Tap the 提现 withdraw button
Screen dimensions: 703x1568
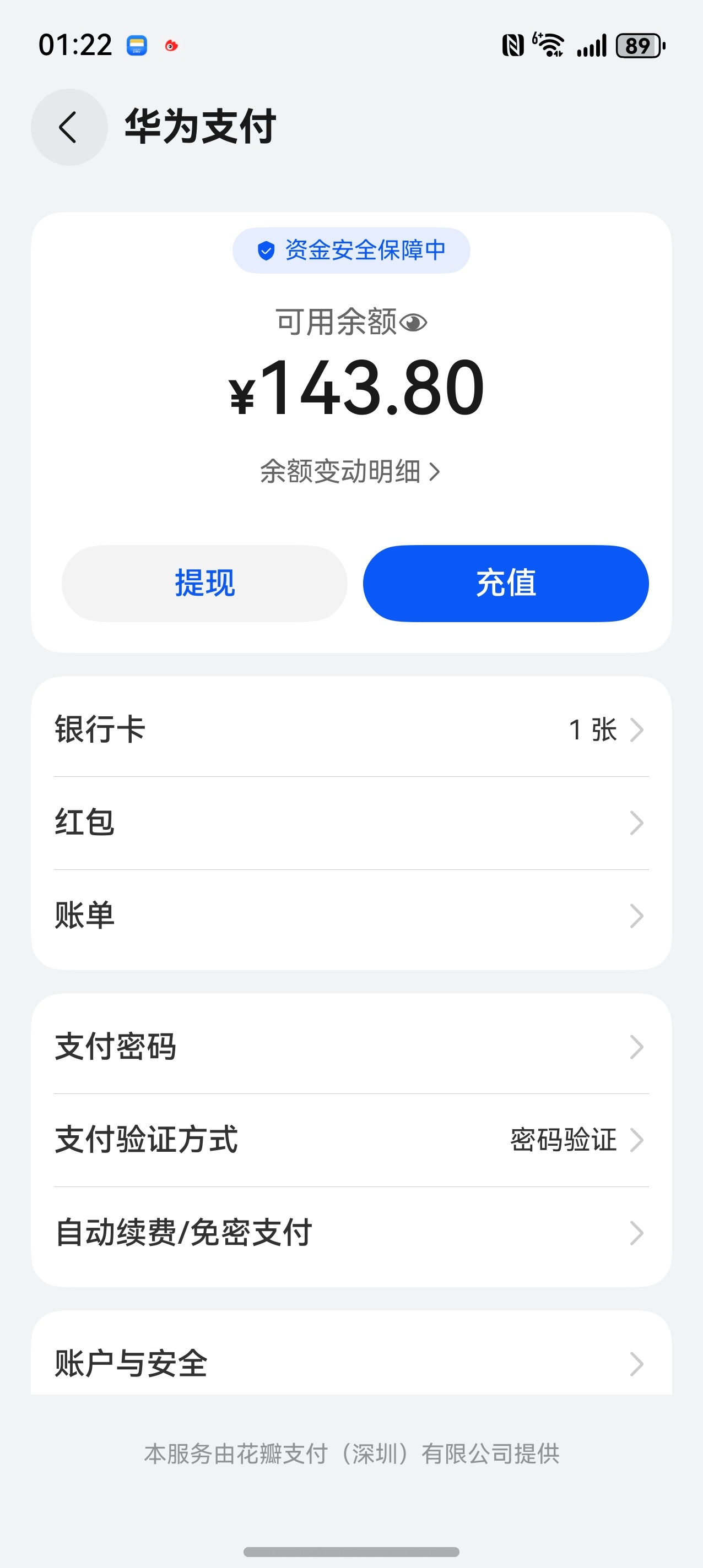point(205,583)
